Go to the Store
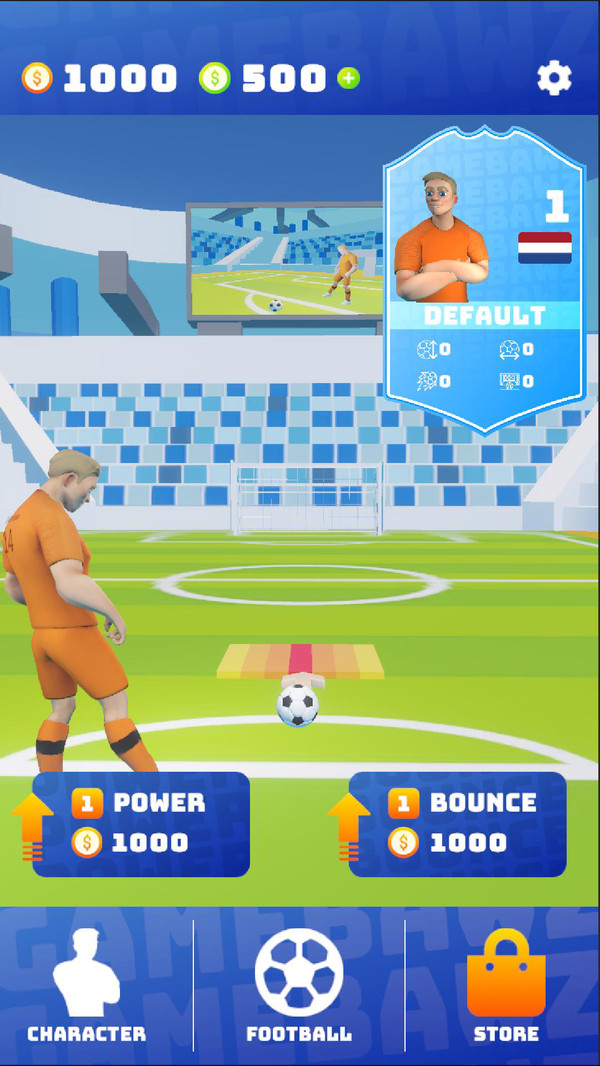 coord(506,986)
